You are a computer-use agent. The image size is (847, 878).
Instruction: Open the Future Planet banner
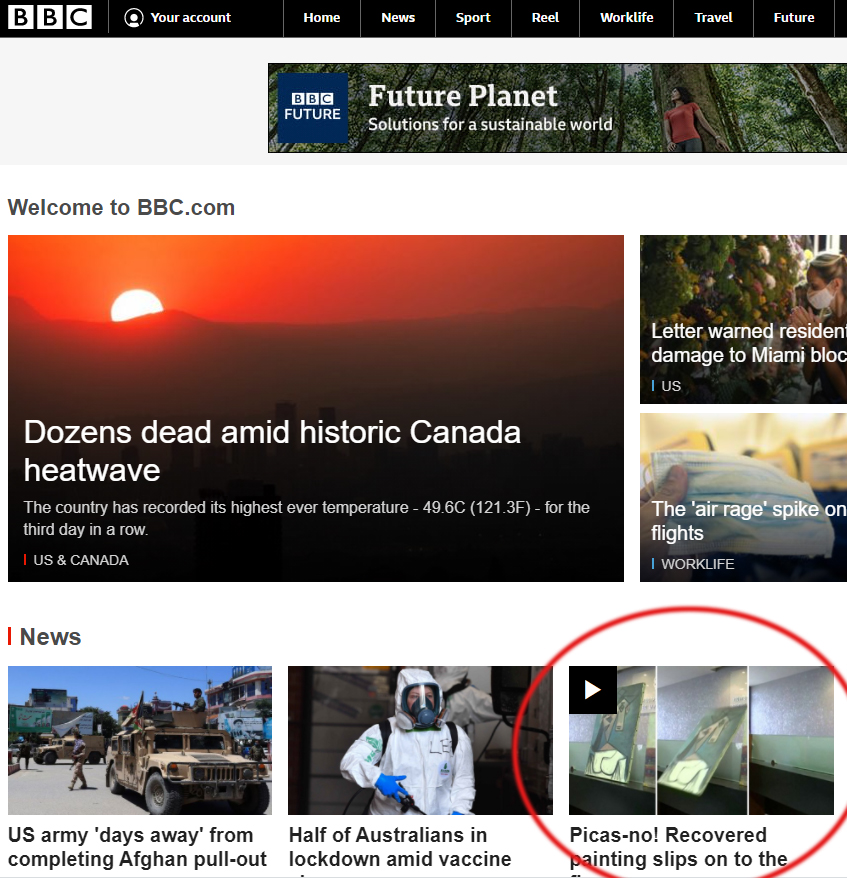tap(556, 108)
